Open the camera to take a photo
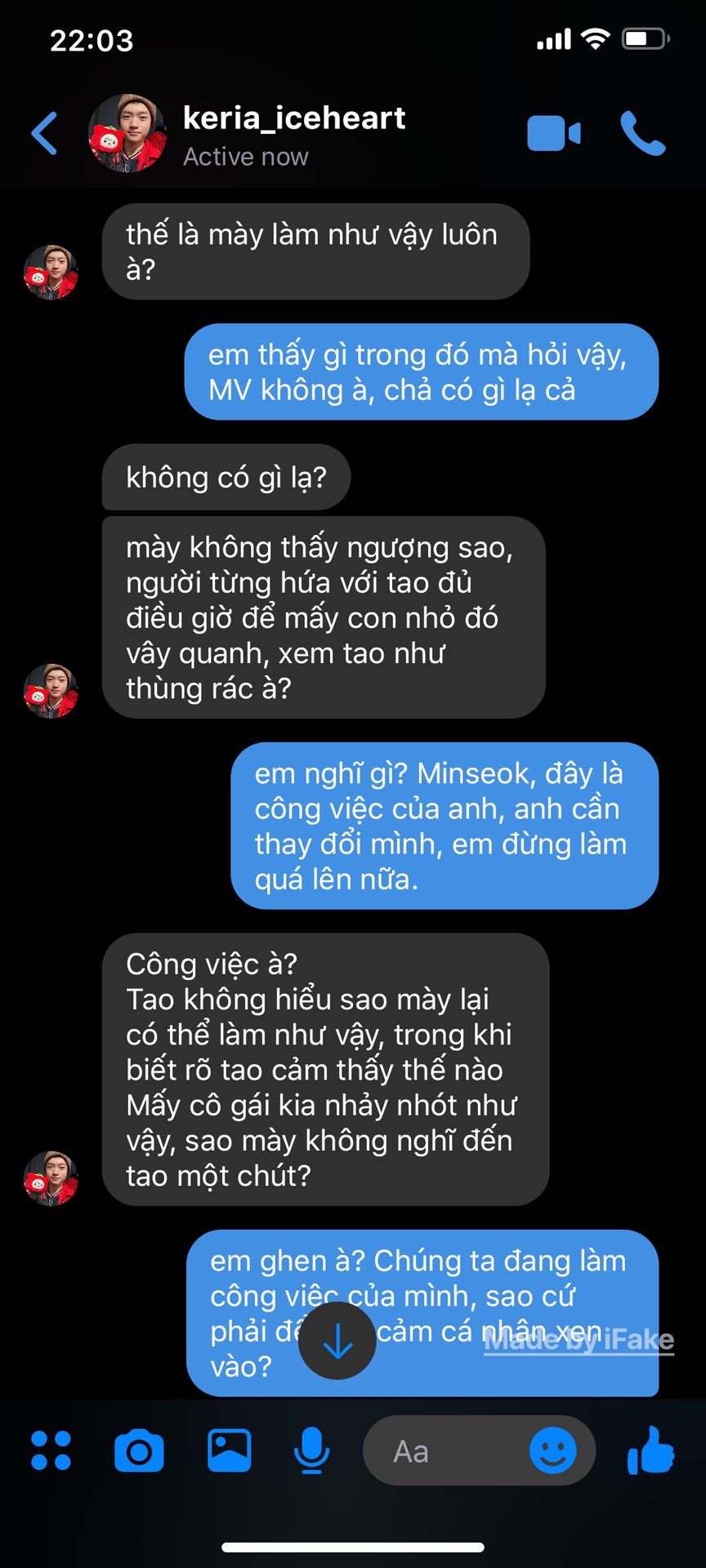 pos(139,1451)
